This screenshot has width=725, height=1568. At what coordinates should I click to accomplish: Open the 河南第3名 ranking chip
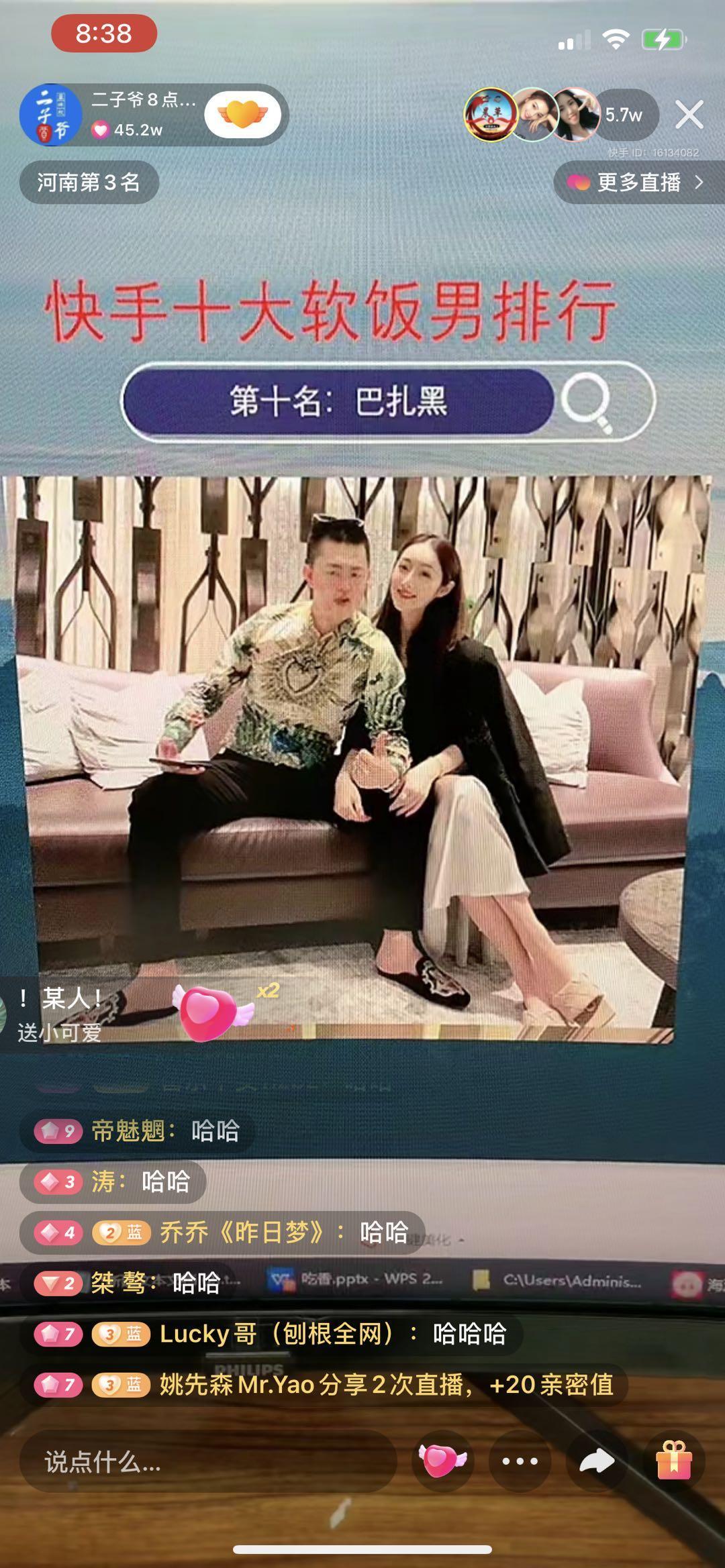[x=89, y=182]
